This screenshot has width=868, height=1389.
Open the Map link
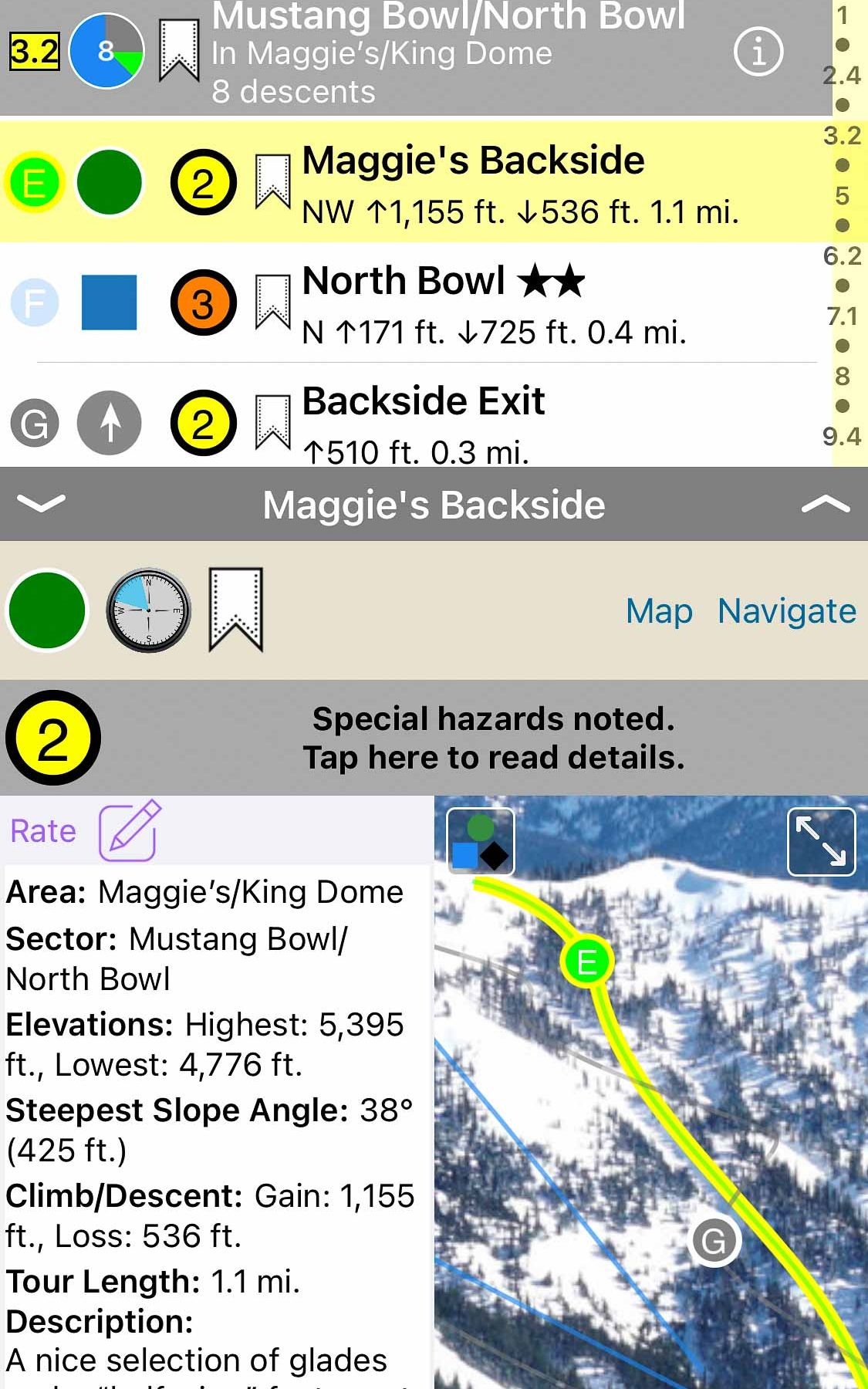click(x=658, y=611)
